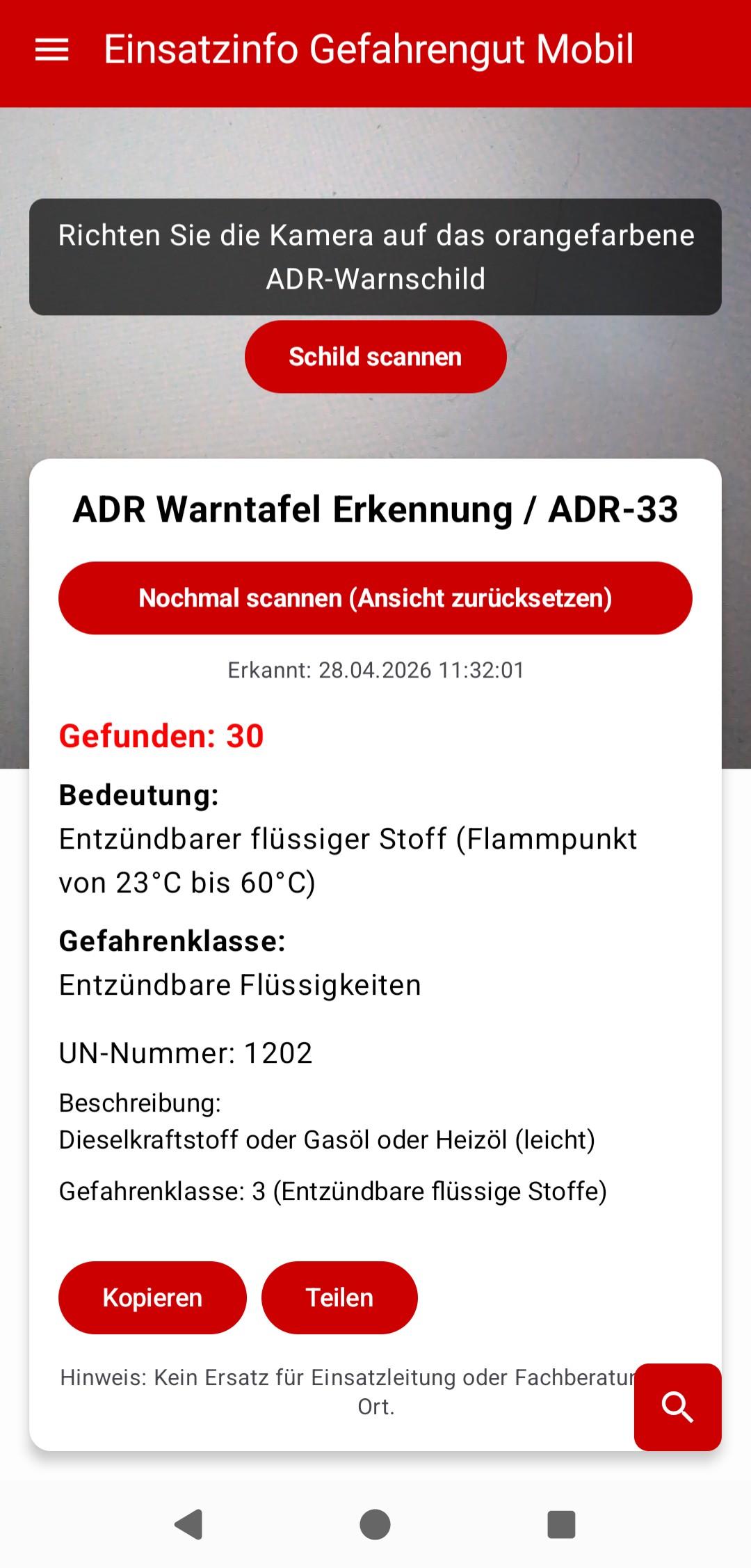
Task: Share the ADR result via Teilen
Action: pyautogui.click(x=339, y=1298)
